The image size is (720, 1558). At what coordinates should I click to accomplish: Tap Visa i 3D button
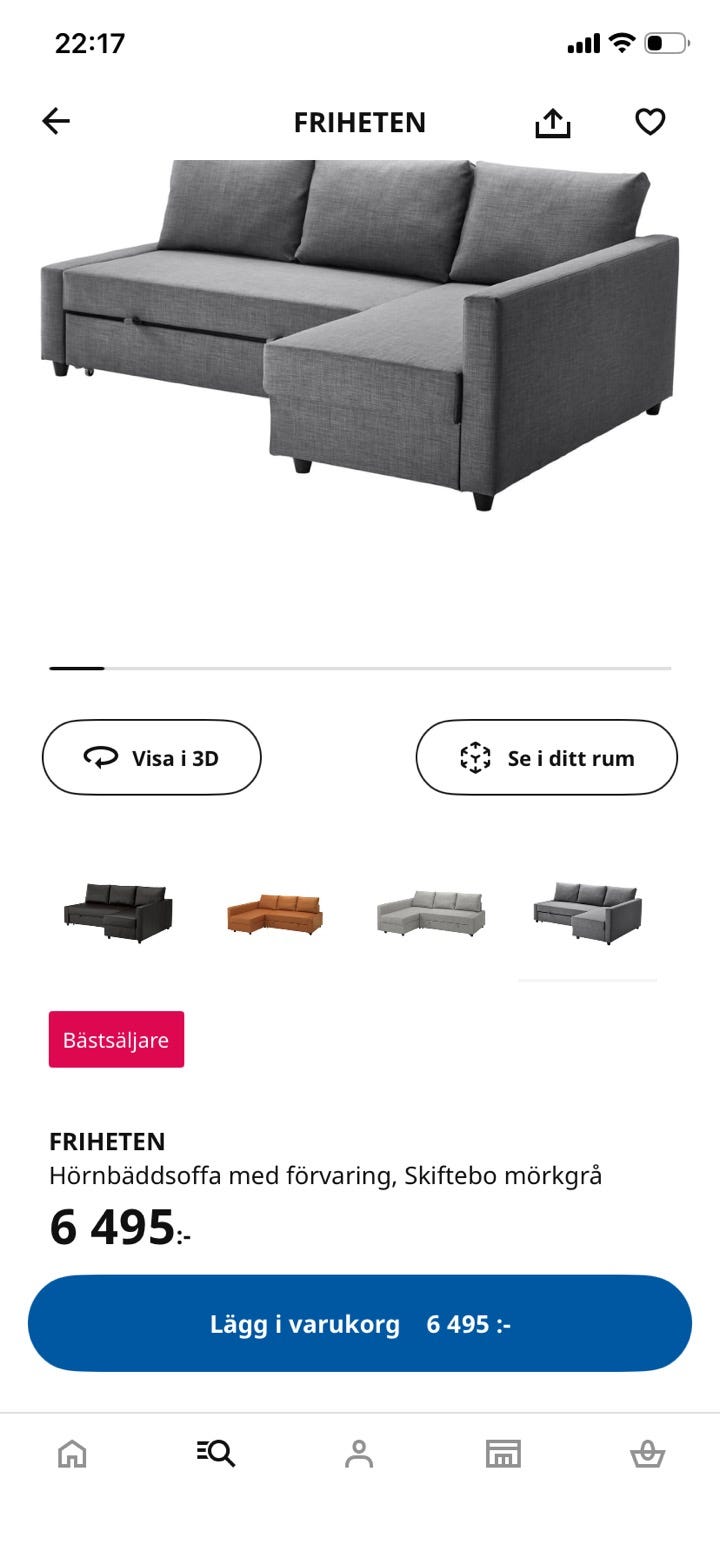point(151,758)
